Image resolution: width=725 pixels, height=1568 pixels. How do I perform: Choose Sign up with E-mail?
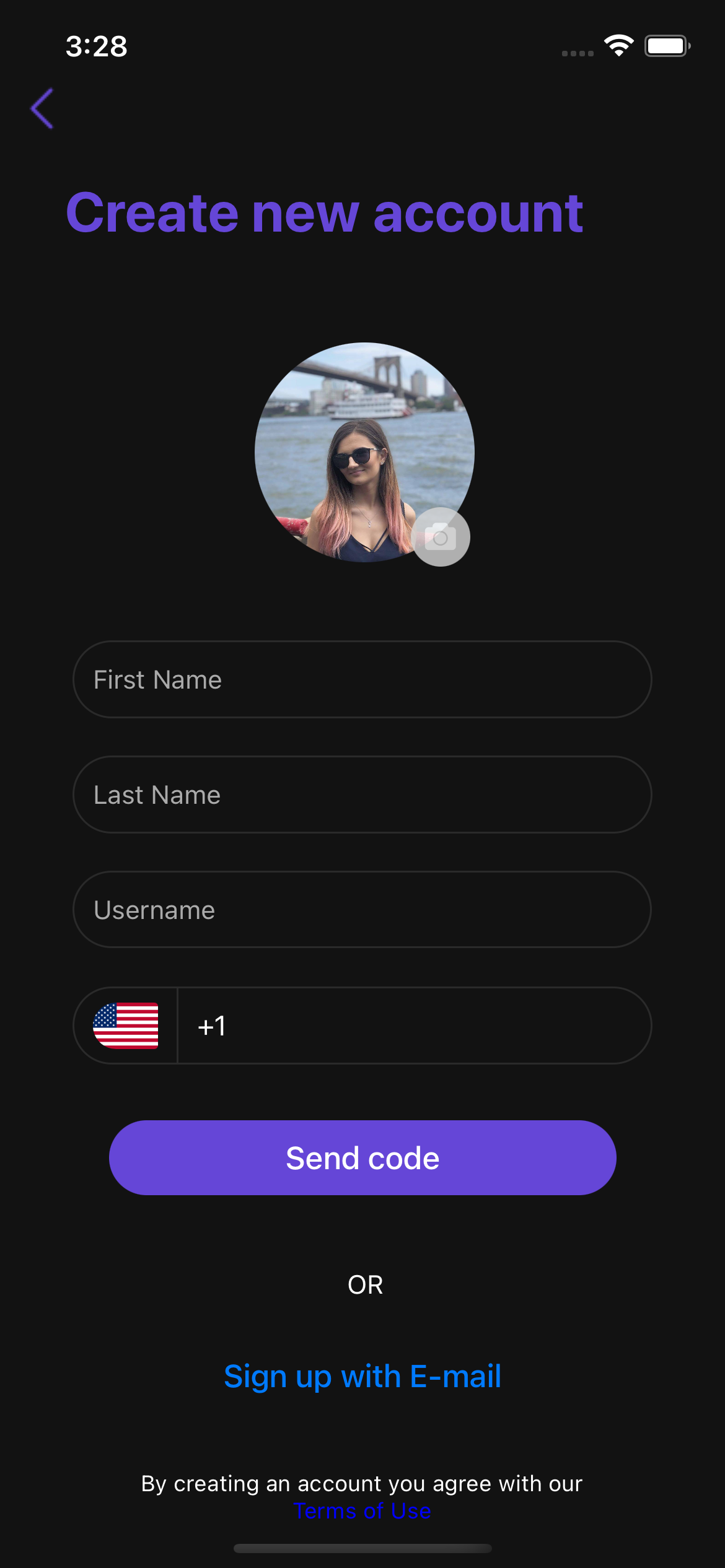[362, 1377]
